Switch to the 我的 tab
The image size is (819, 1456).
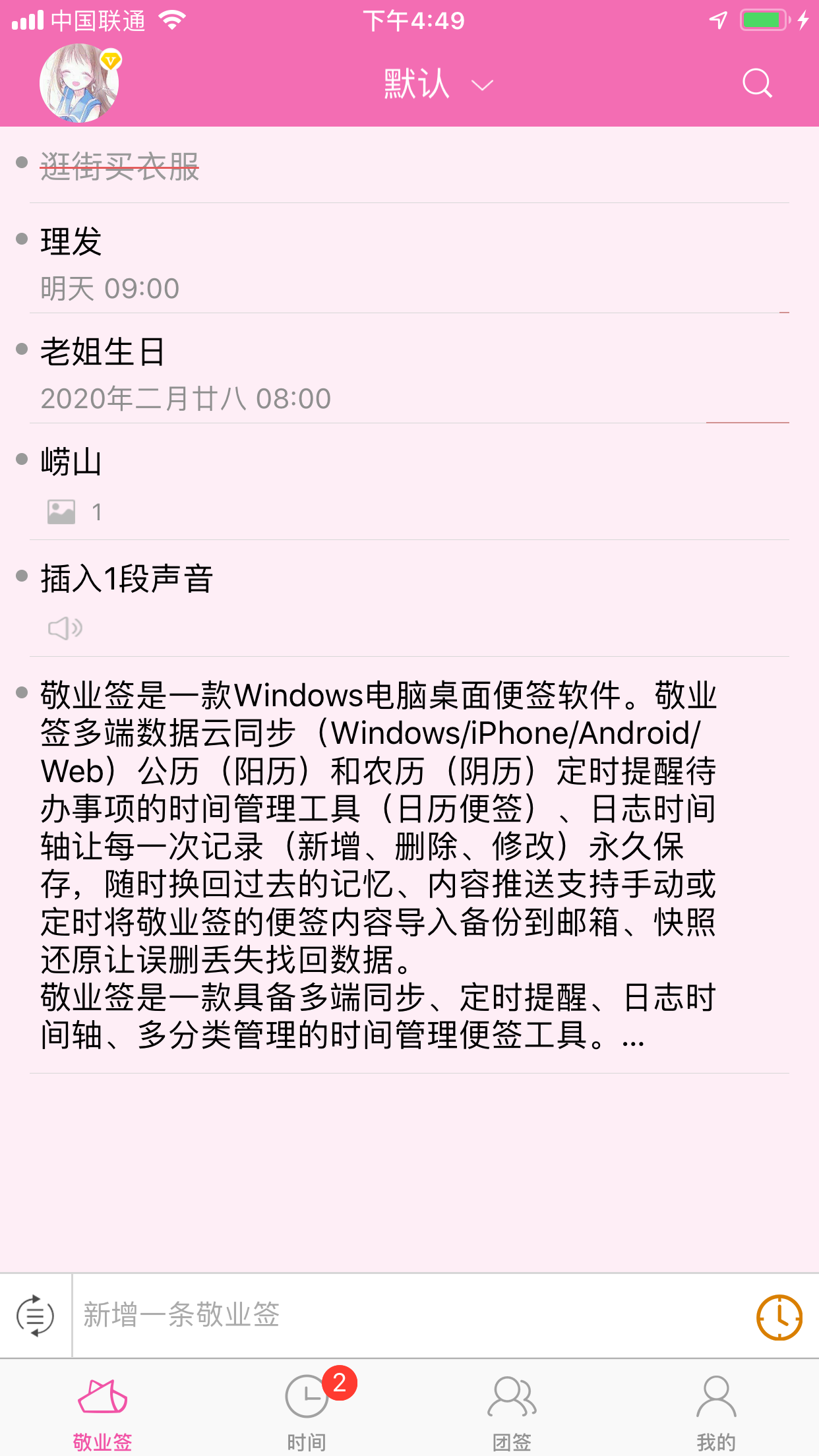coord(716,1409)
